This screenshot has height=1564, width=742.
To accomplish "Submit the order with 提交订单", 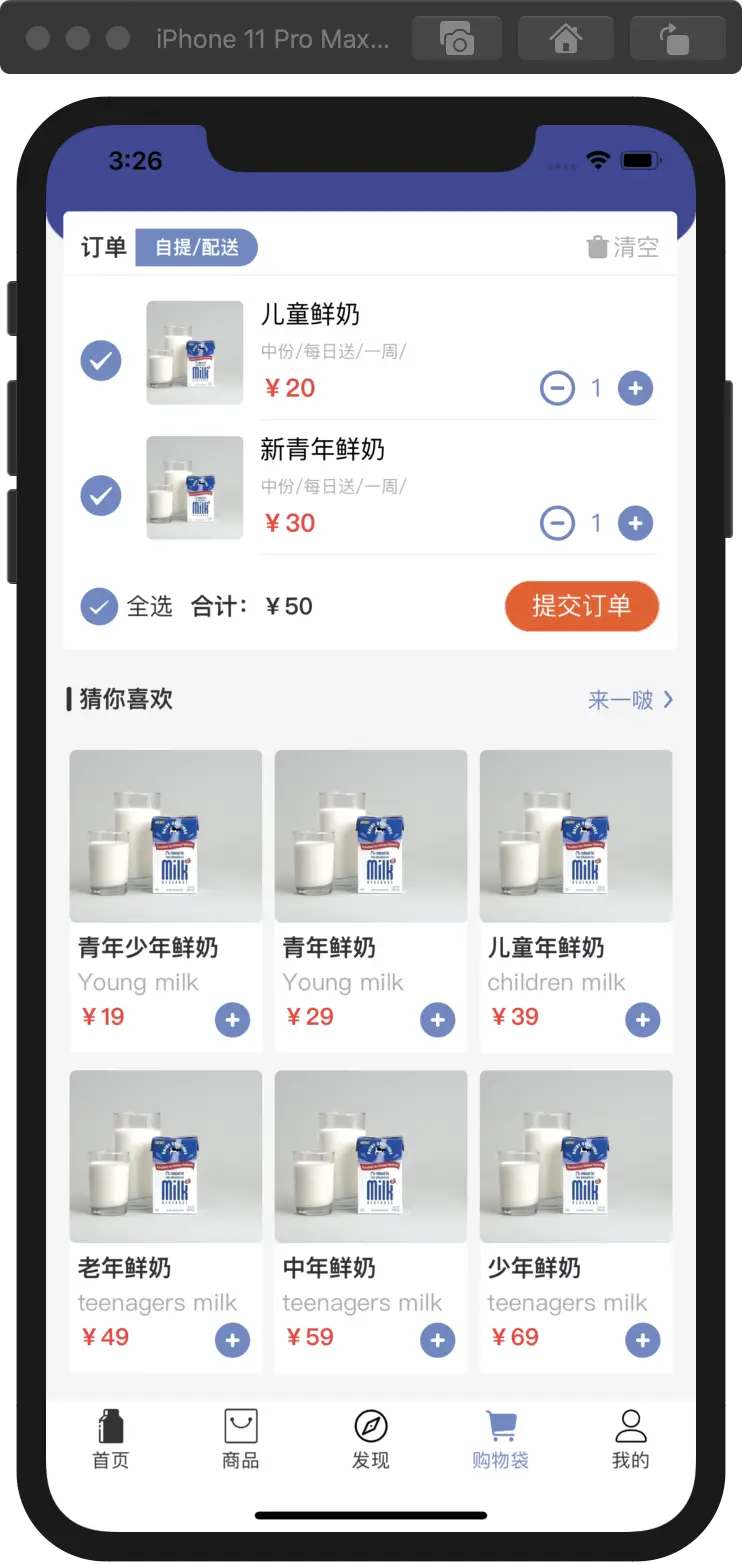I will click(x=582, y=606).
